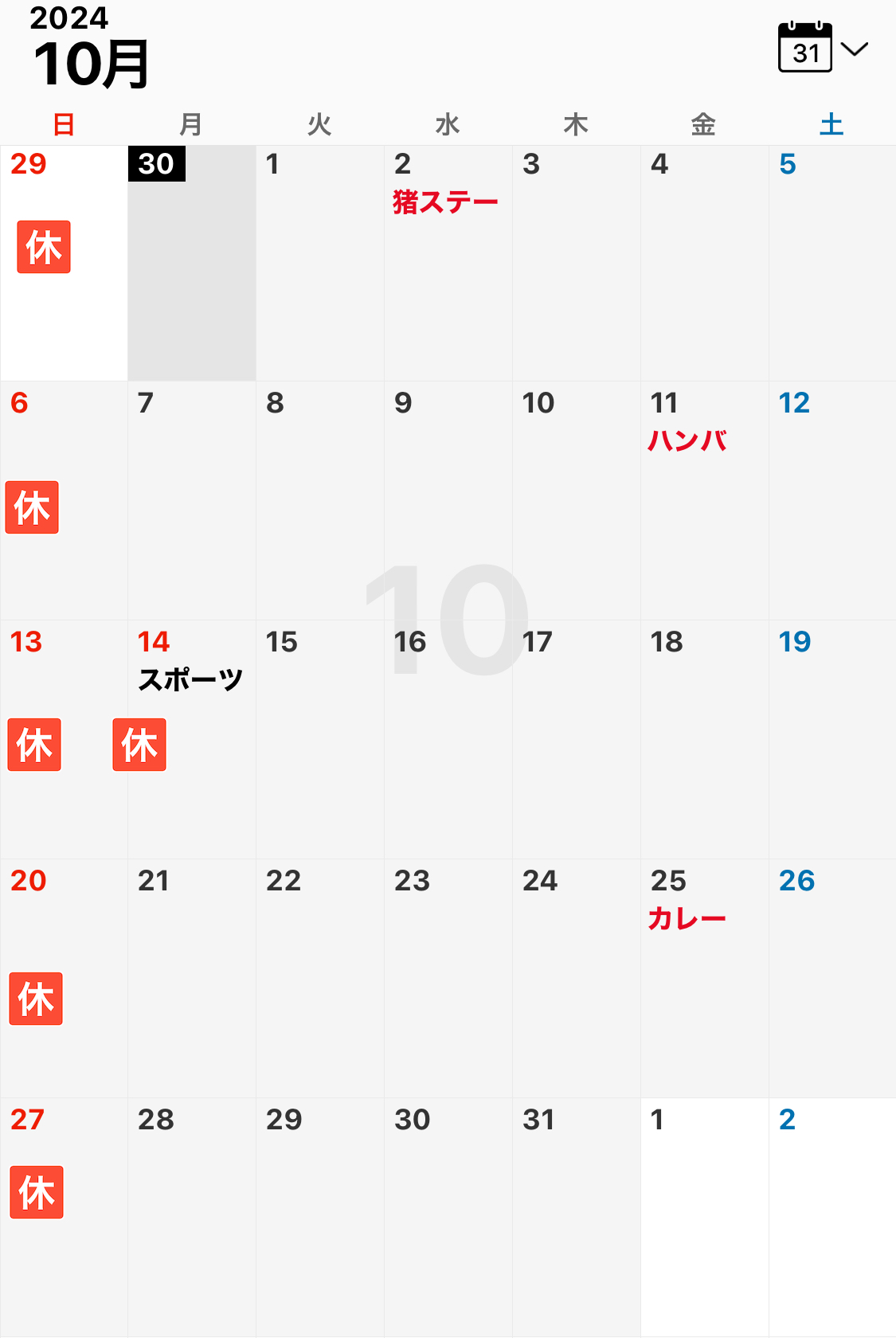The height and width of the screenshot is (1338, 896).
Task: Select October 2 with the 猪ステー event
Action: 448,263
